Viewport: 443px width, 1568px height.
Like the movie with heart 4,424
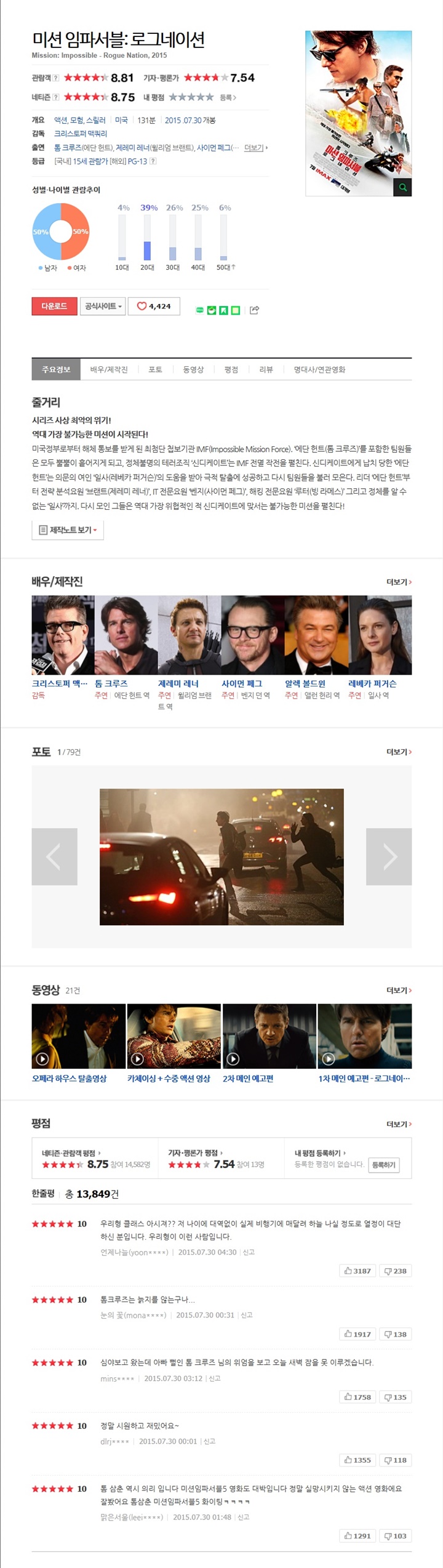pyautogui.click(x=154, y=306)
